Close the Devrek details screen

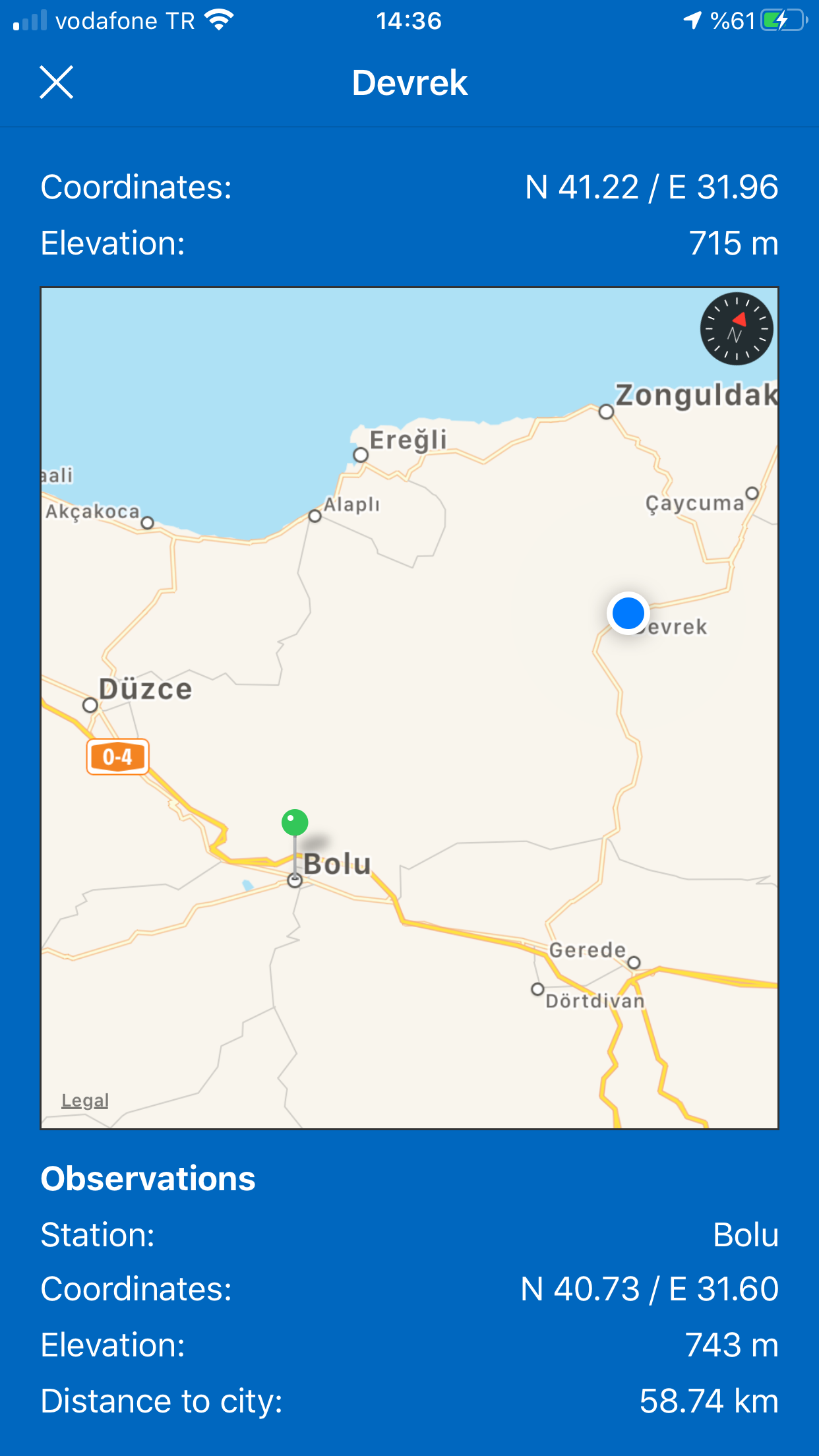tap(56, 82)
